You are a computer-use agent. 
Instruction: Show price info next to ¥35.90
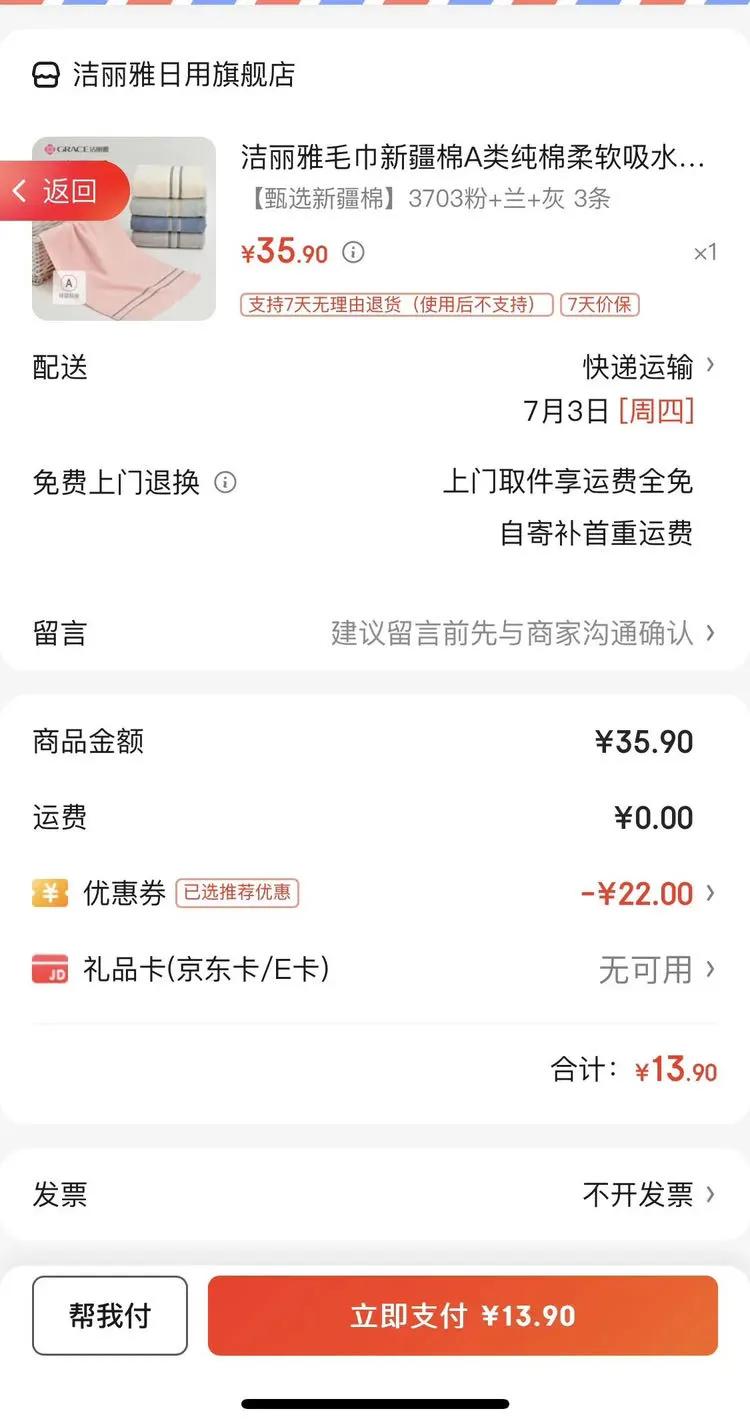click(x=353, y=252)
